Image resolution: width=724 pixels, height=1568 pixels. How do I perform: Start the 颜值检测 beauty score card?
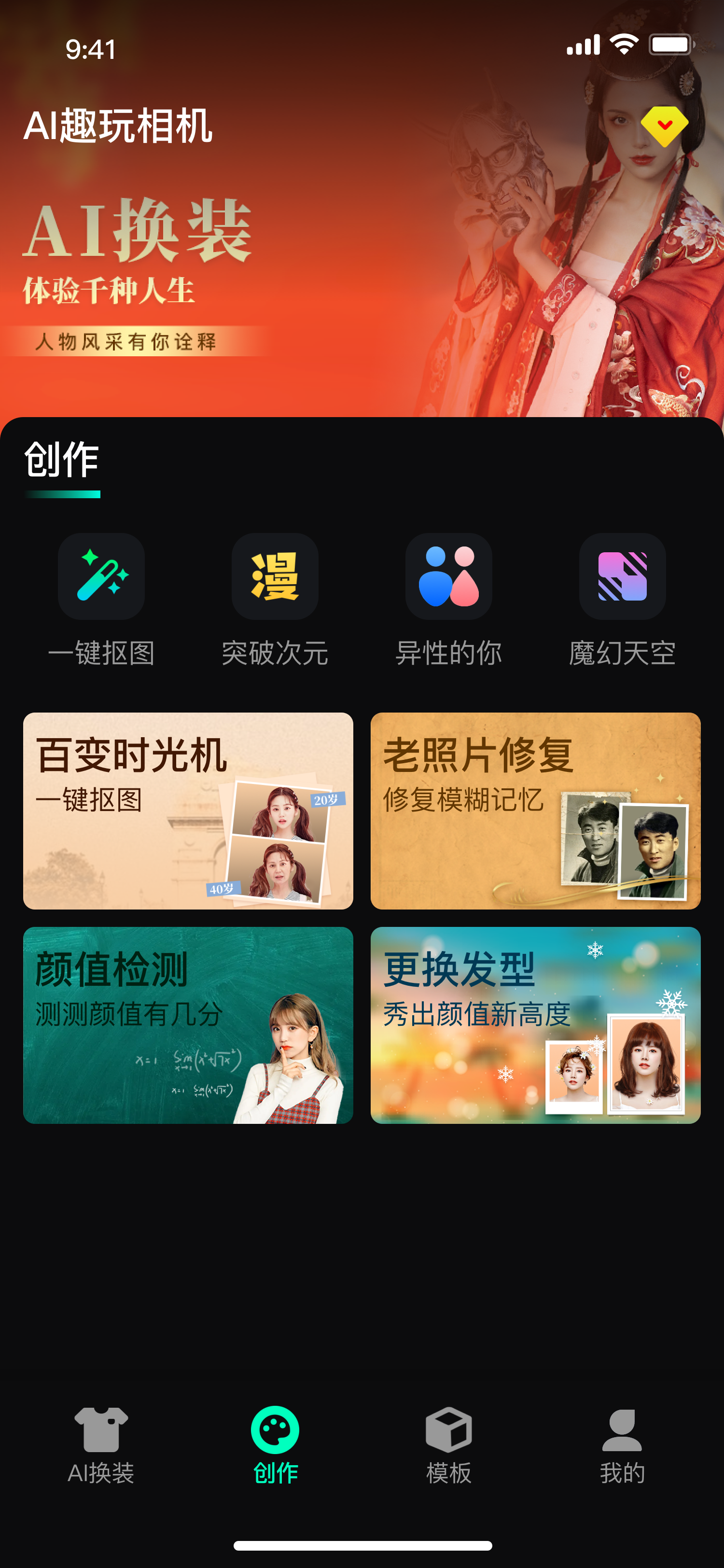pyautogui.click(x=188, y=1025)
